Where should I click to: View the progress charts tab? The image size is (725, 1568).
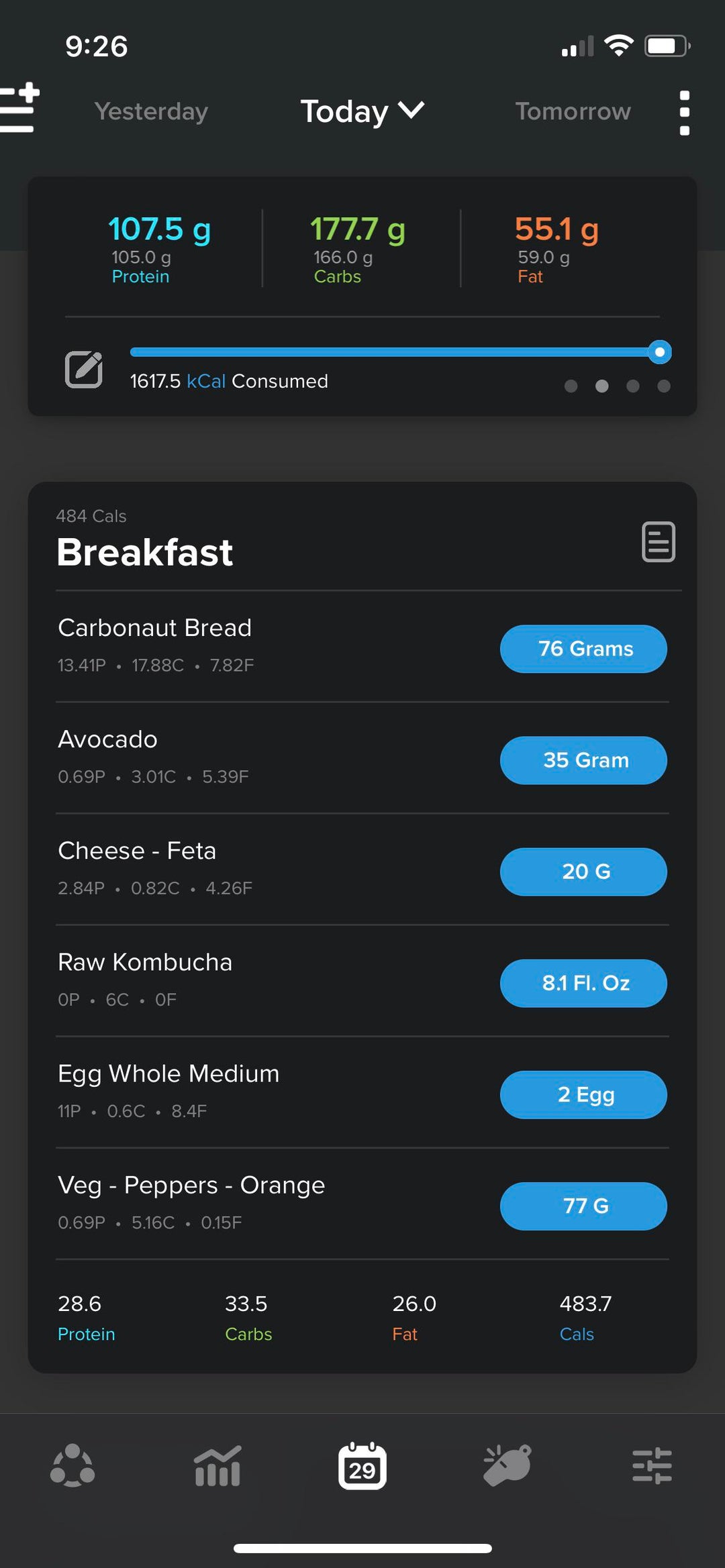217,1466
